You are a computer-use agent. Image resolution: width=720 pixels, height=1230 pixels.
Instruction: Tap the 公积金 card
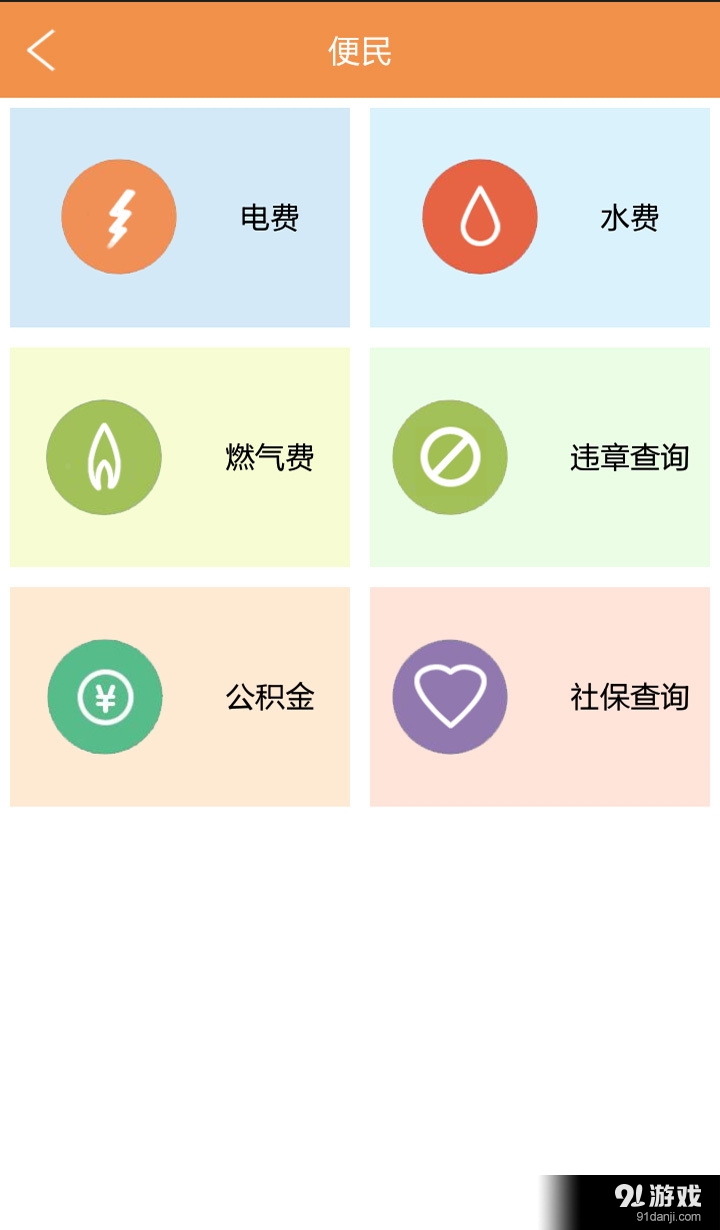pyautogui.click(x=180, y=696)
